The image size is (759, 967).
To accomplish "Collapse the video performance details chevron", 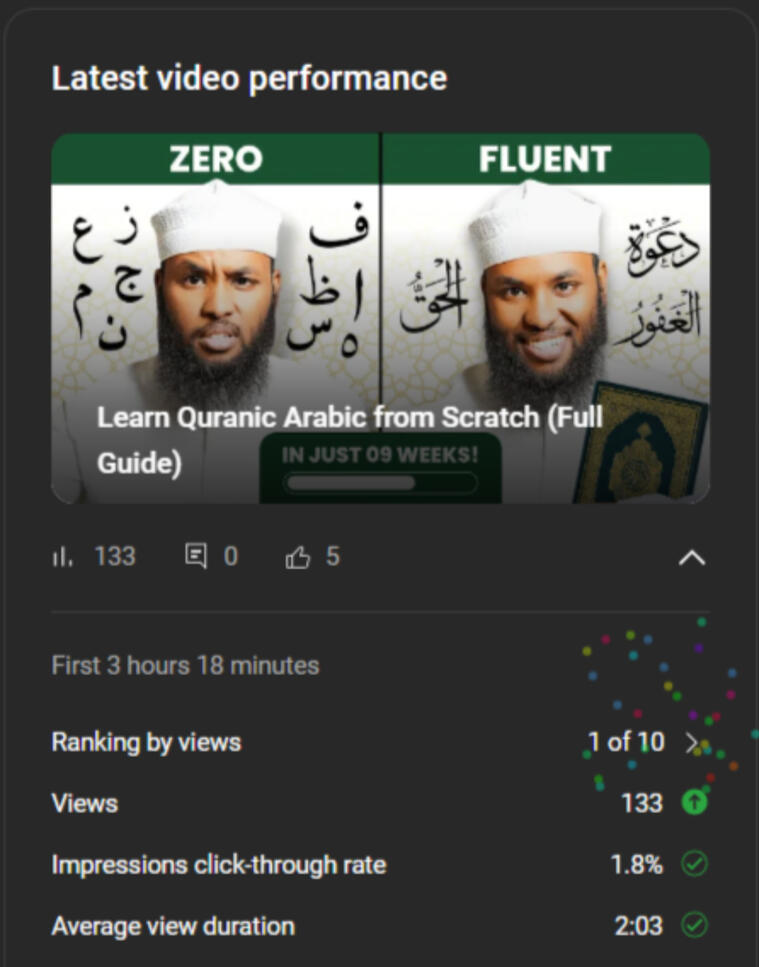I will [x=692, y=558].
